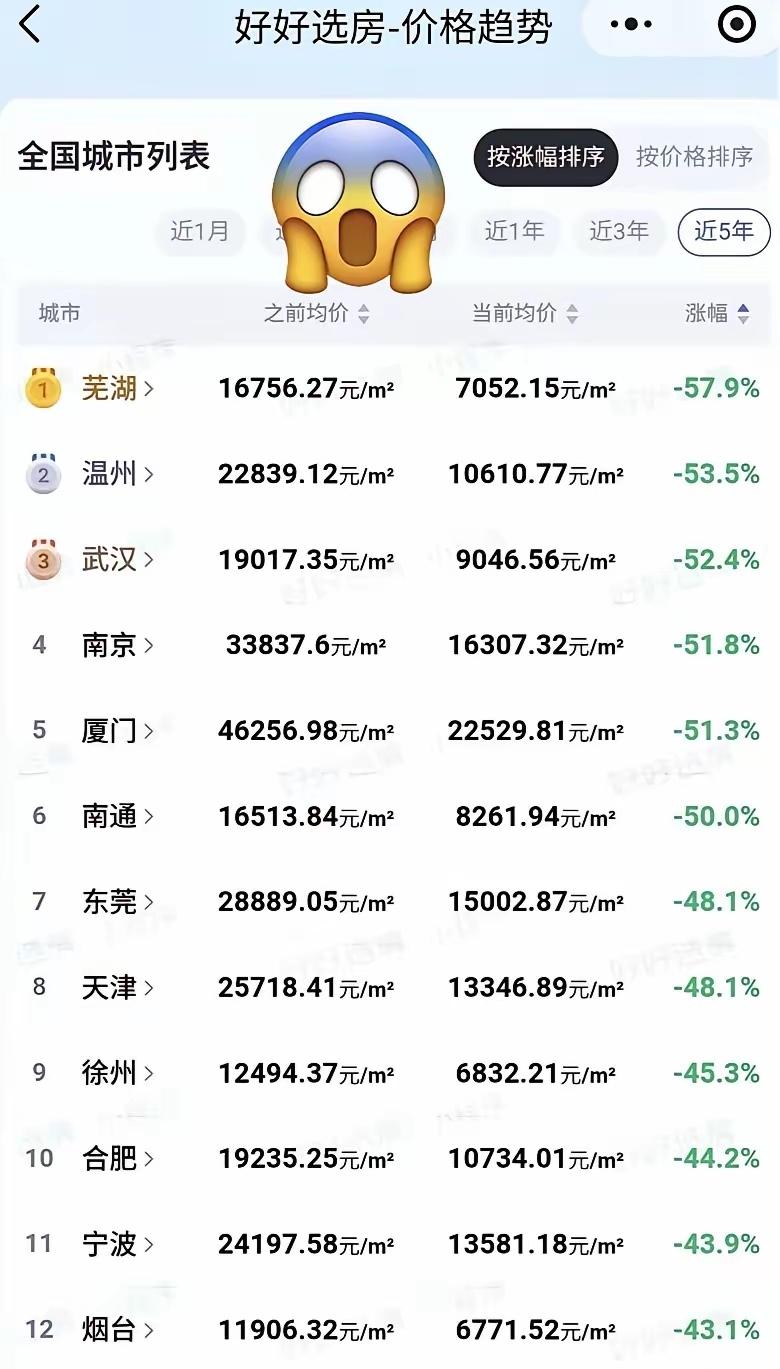Click the bronze medal icon beside 武汉
780x1369 pixels.
(42, 560)
